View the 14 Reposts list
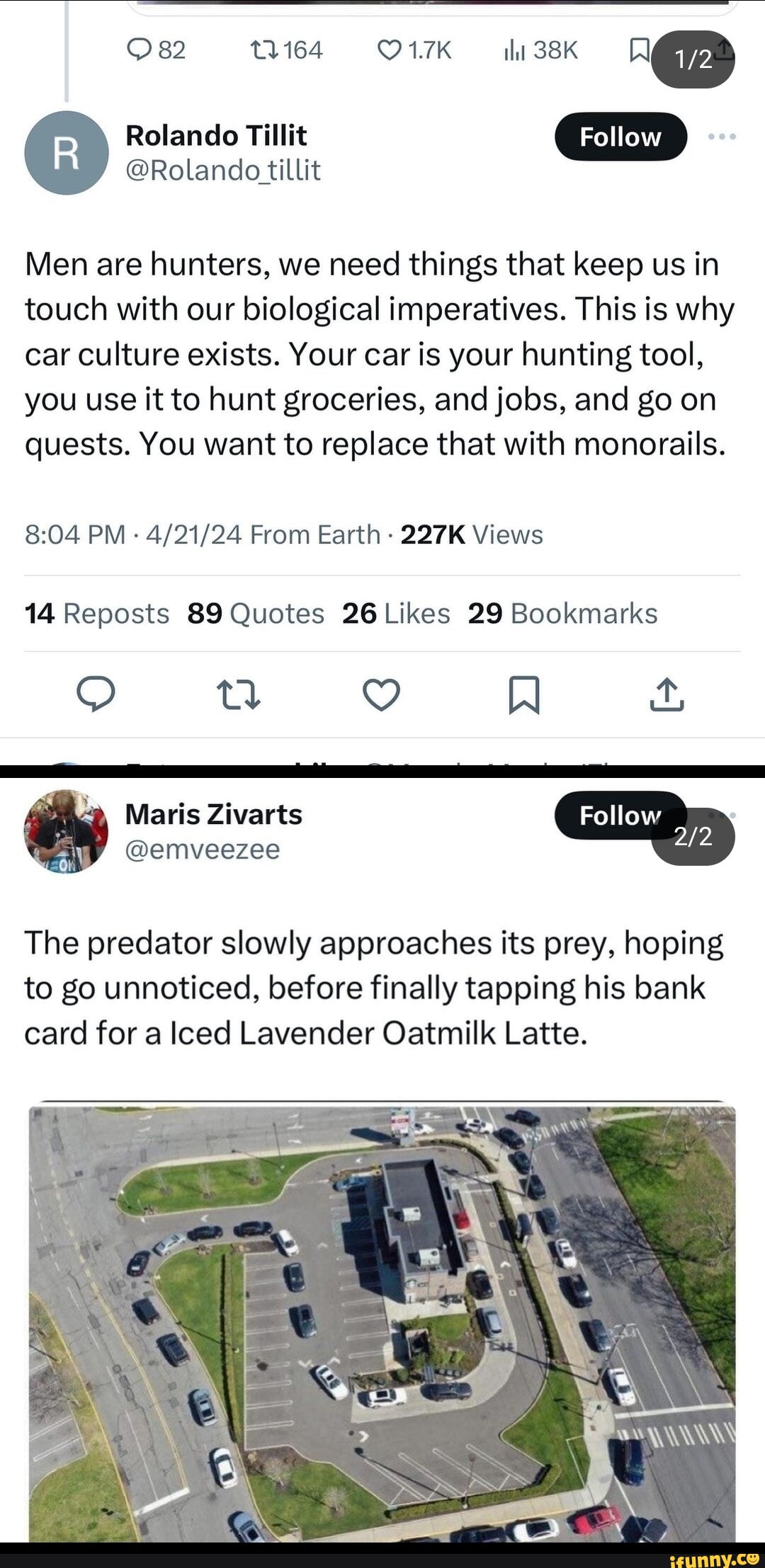Screen dimensions: 765x1568 tap(96, 613)
